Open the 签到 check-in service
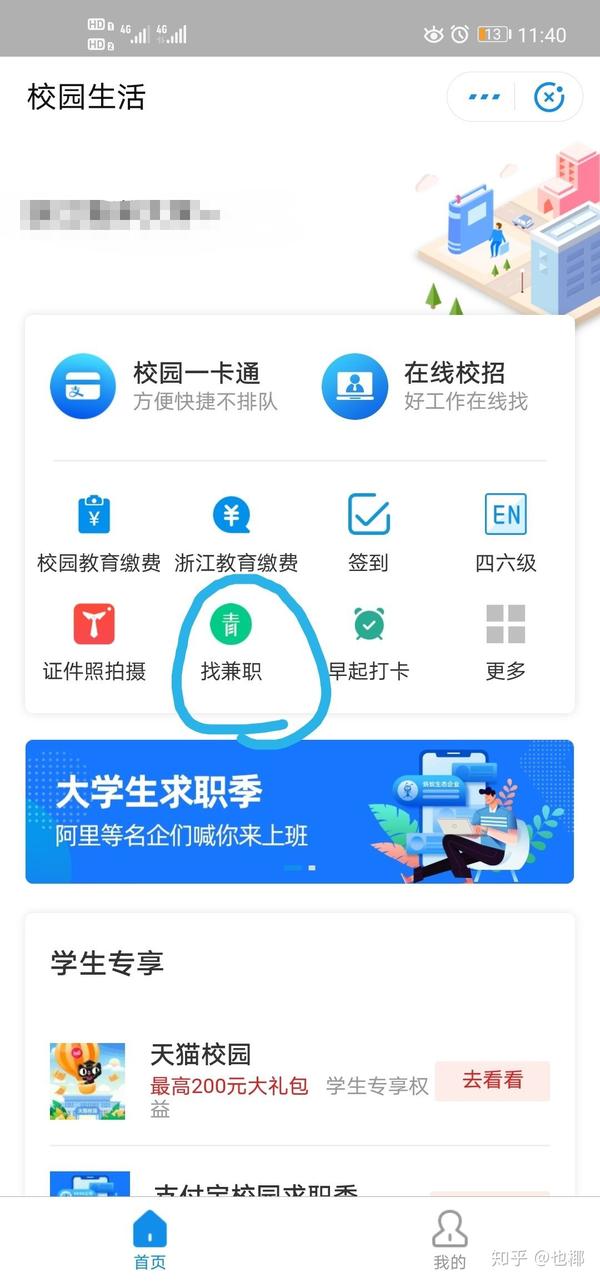Screen dimensions: 600x1283 (368, 534)
